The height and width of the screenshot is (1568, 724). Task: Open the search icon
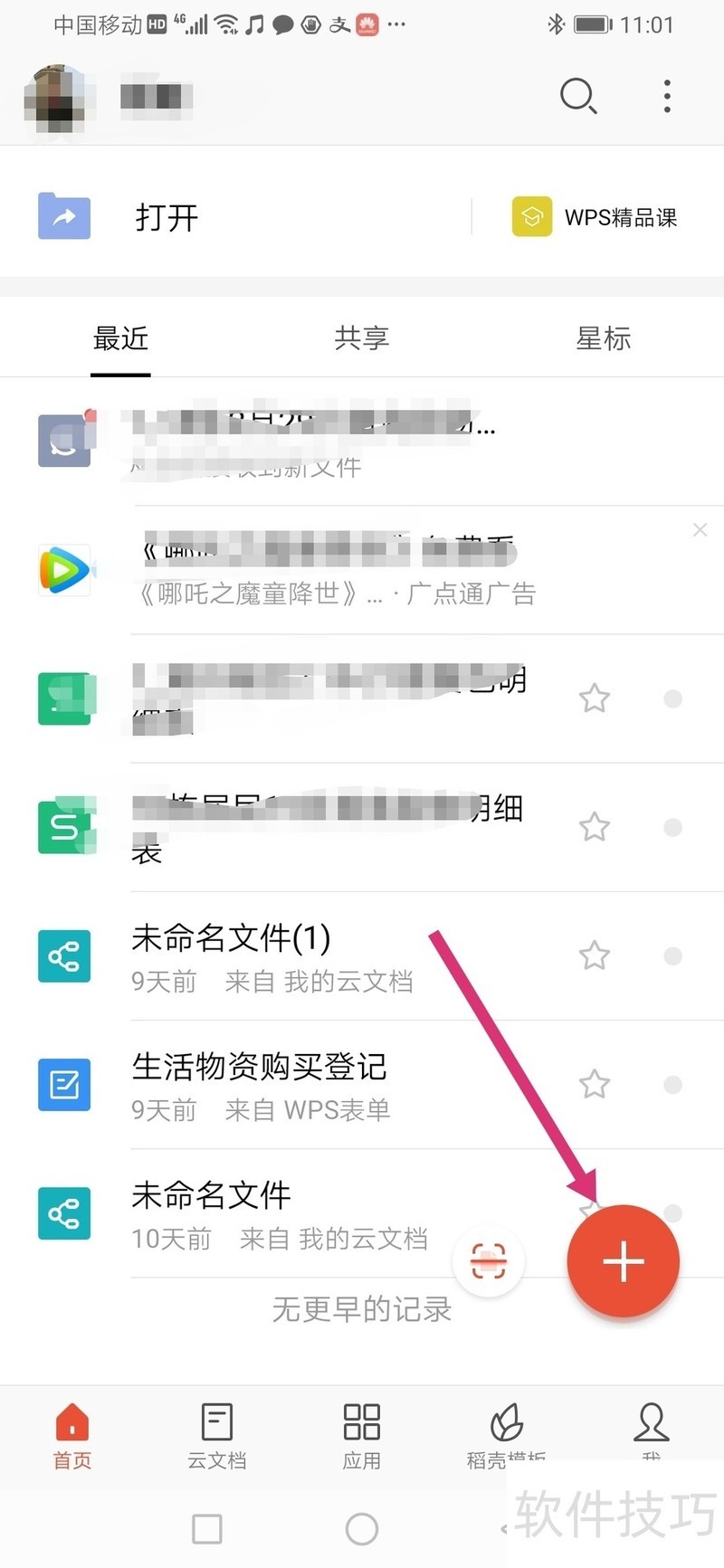577,95
